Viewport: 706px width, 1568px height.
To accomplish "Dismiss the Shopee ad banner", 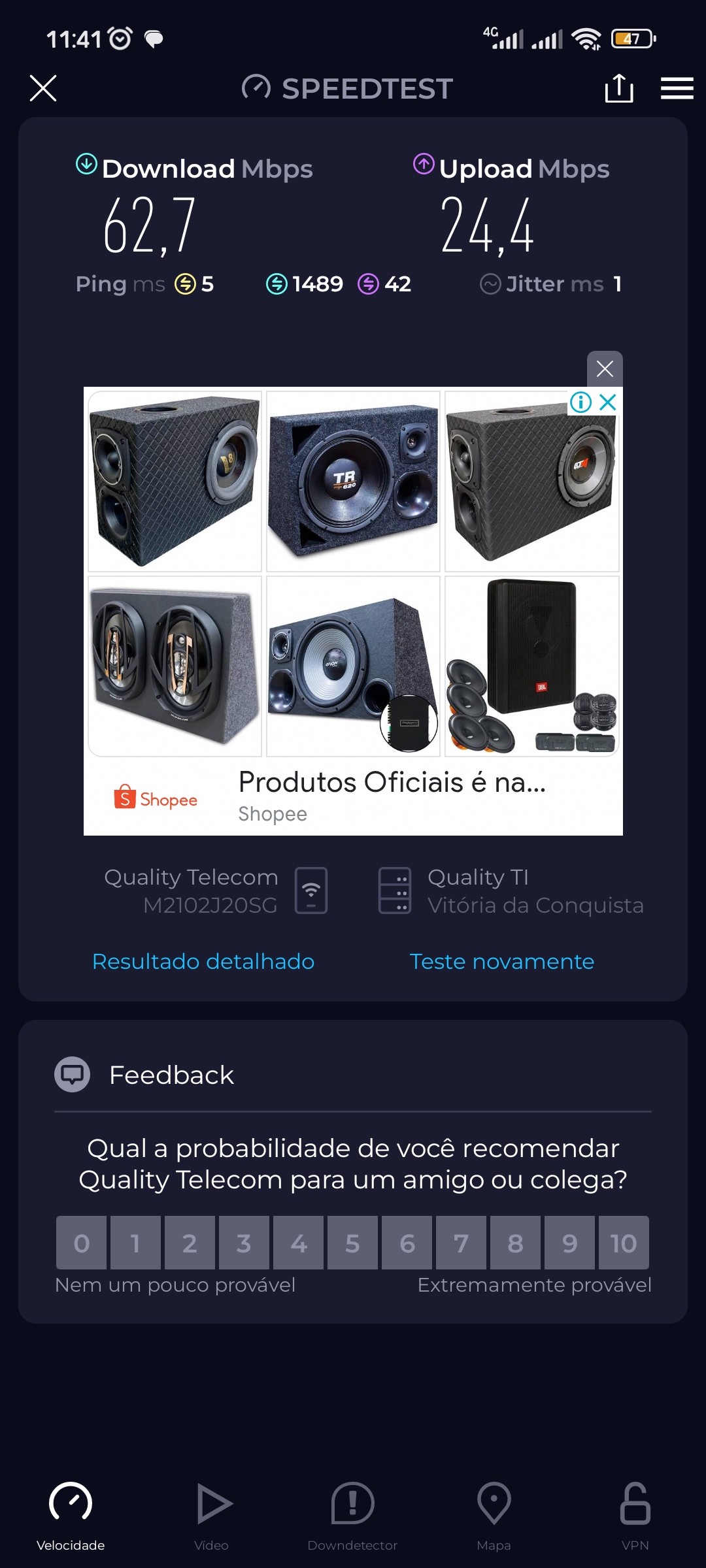I will (x=605, y=369).
